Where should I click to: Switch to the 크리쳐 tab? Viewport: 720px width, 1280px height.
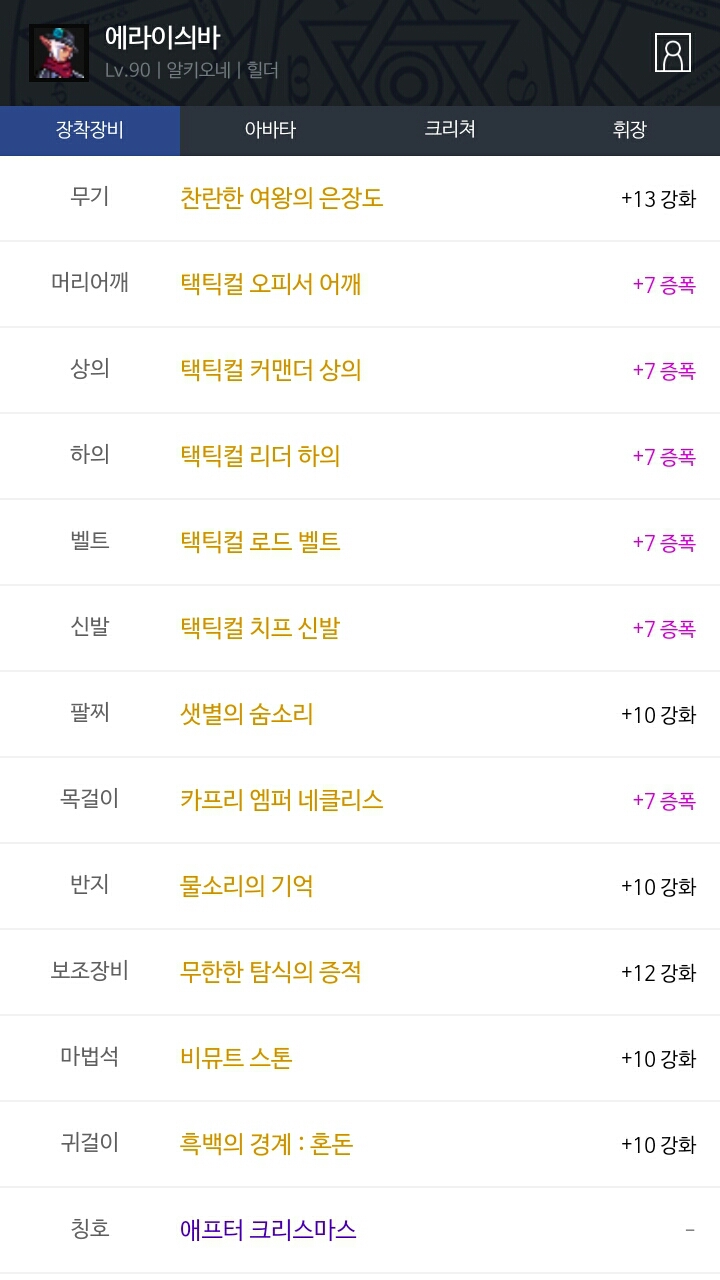pyautogui.click(x=450, y=130)
